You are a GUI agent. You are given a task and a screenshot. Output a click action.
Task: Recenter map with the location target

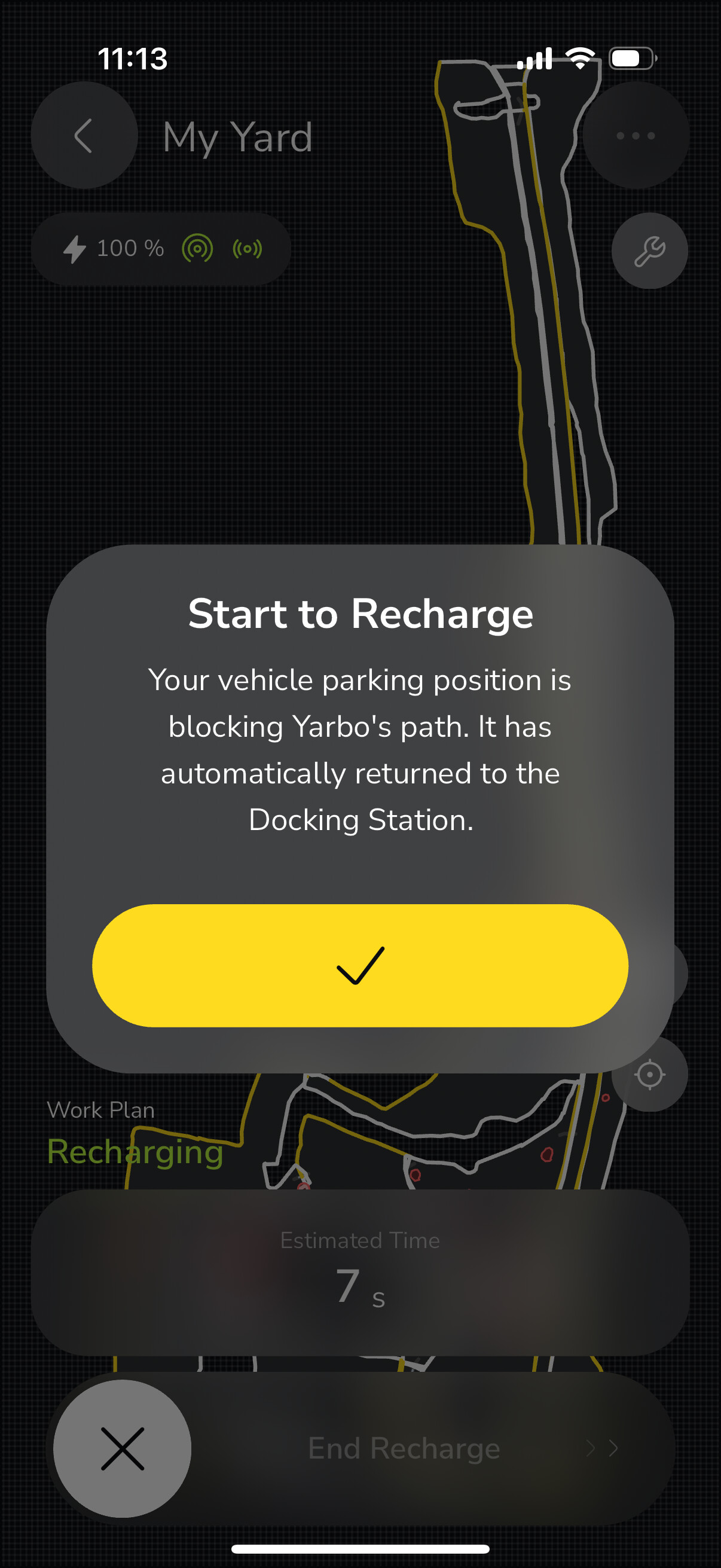649,1075
